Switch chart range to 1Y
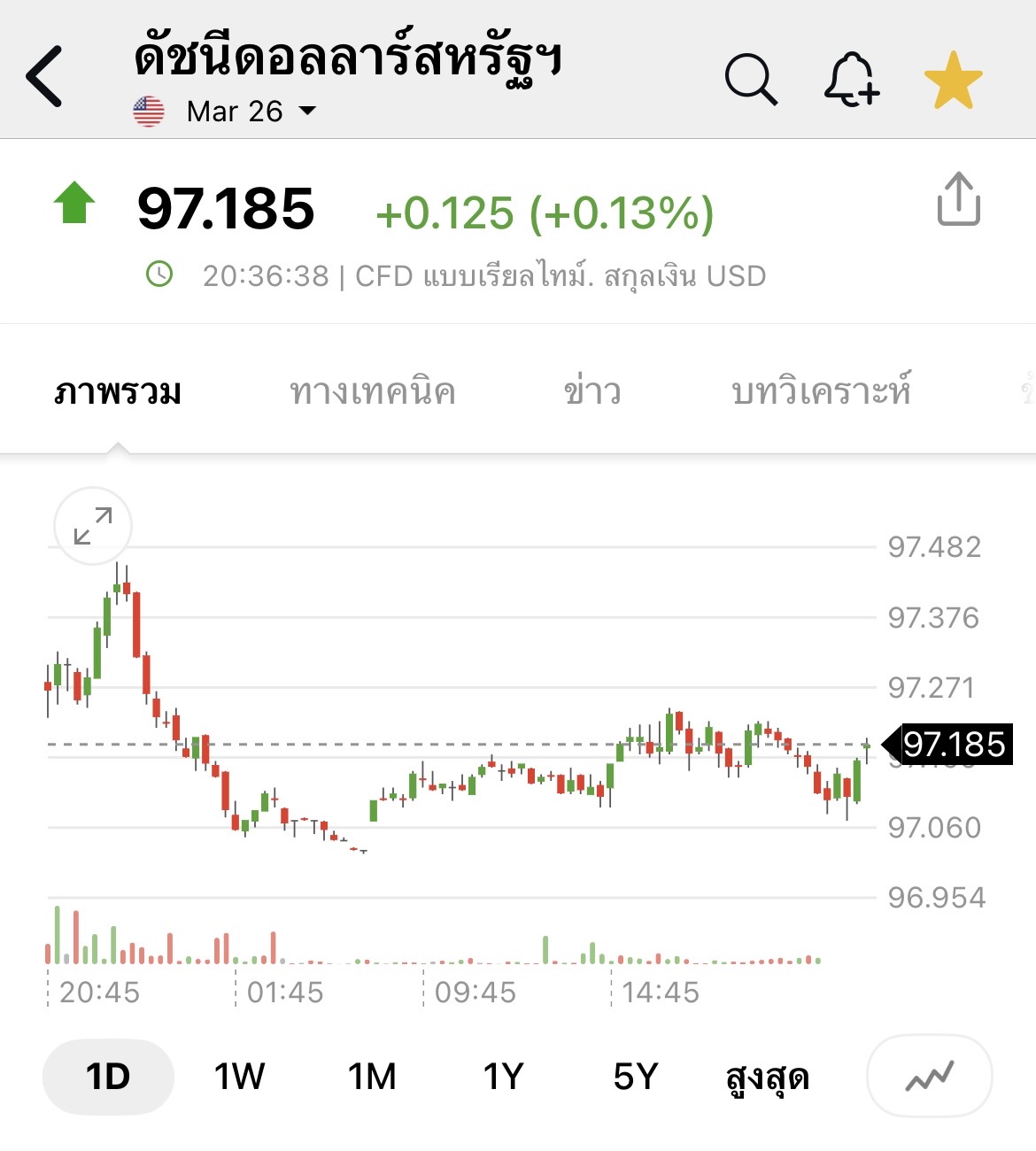This screenshot has width=1036, height=1151. [x=503, y=1077]
